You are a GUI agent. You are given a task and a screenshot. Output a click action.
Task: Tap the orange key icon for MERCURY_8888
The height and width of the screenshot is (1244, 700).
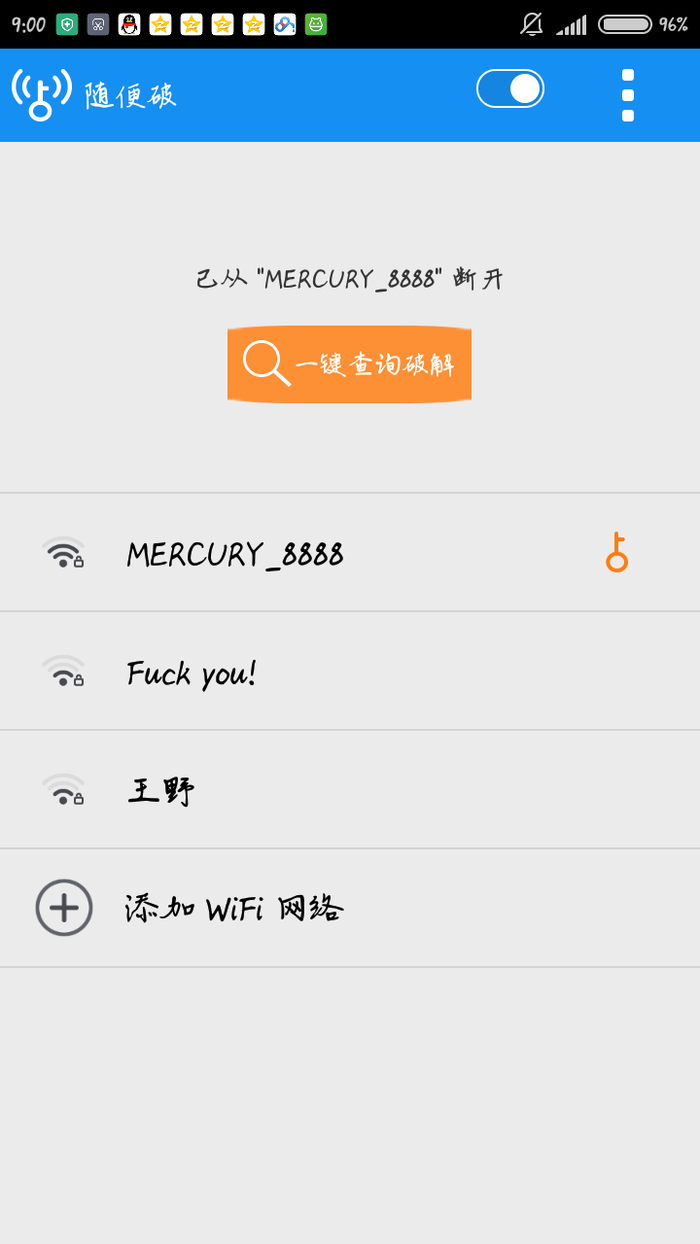(x=616, y=553)
